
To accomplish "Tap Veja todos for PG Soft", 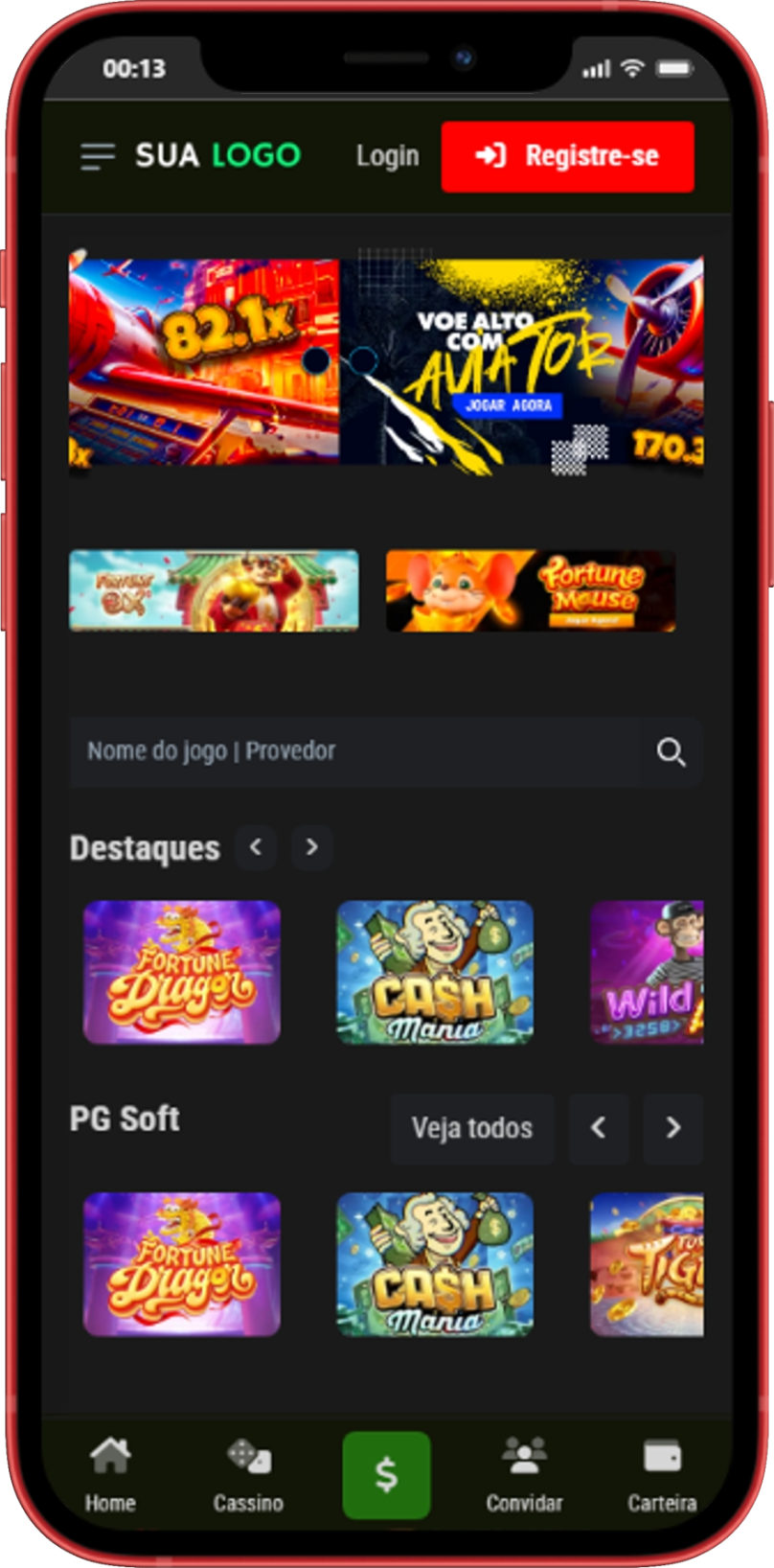I will point(471,1128).
